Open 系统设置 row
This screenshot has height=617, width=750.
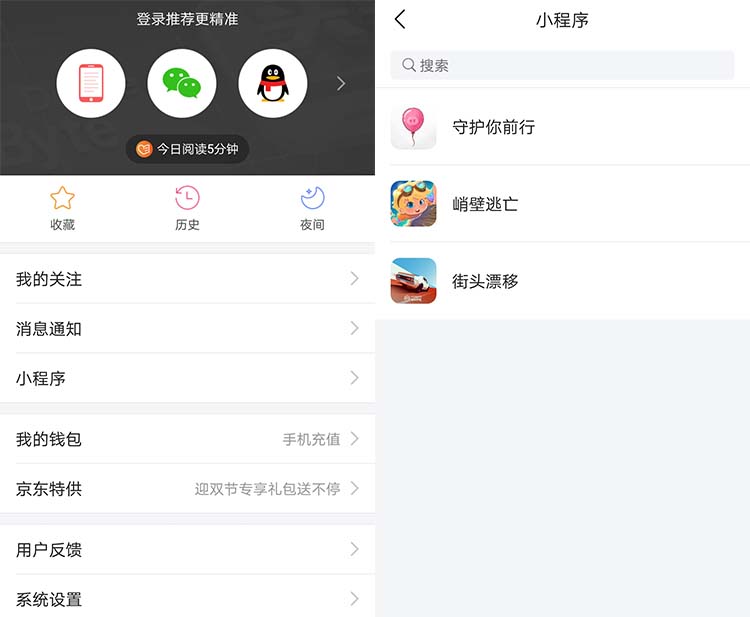[187, 599]
